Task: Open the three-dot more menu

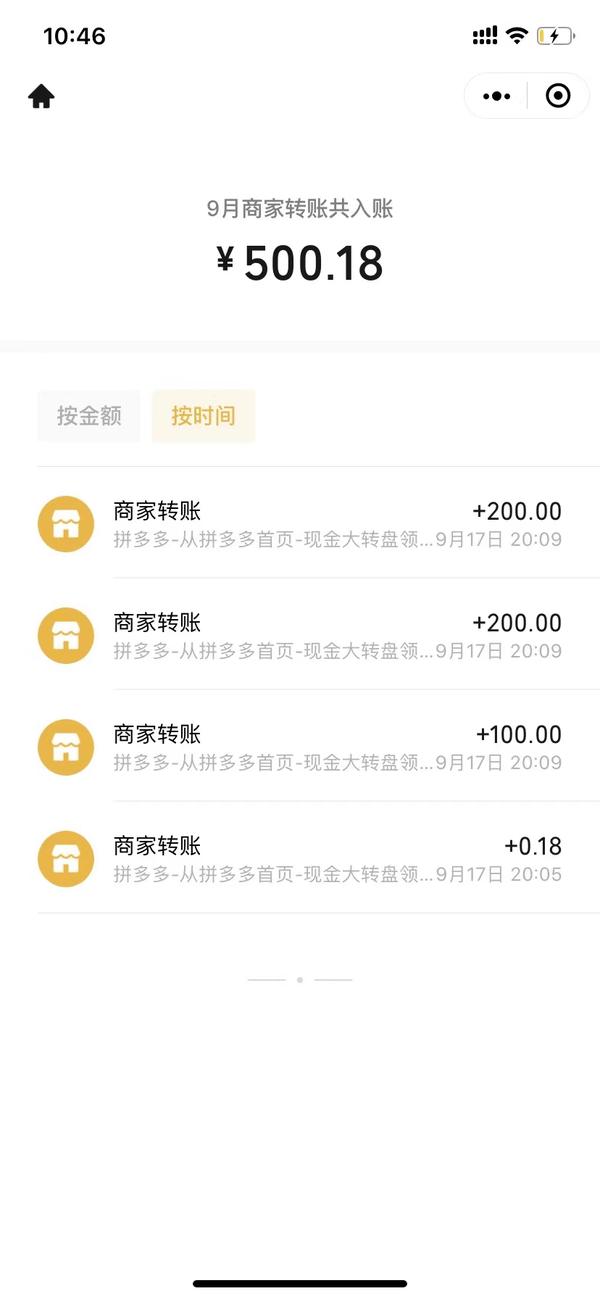Action: click(497, 96)
